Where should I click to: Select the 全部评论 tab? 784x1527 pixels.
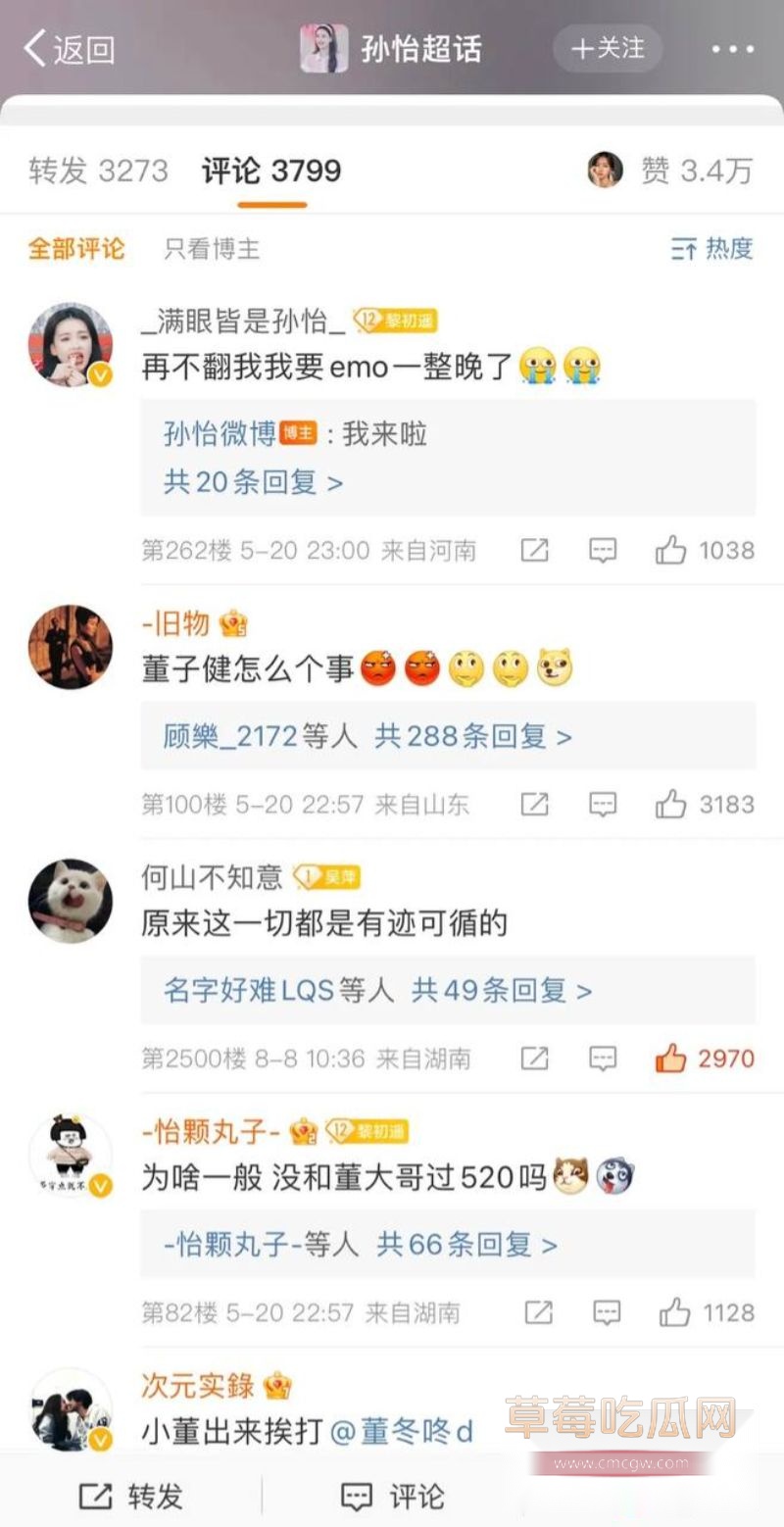click(x=78, y=249)
